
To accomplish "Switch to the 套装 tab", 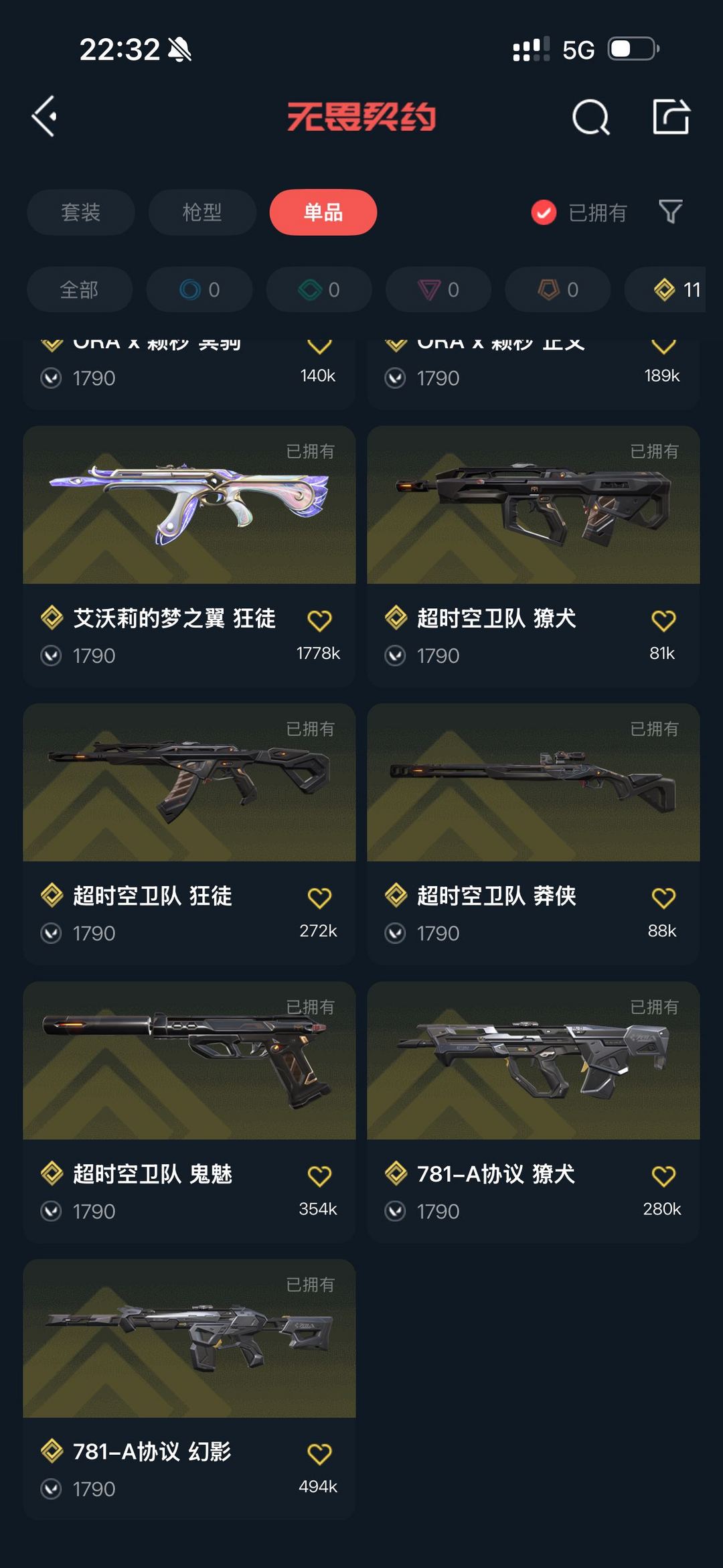I will point(81,212).
